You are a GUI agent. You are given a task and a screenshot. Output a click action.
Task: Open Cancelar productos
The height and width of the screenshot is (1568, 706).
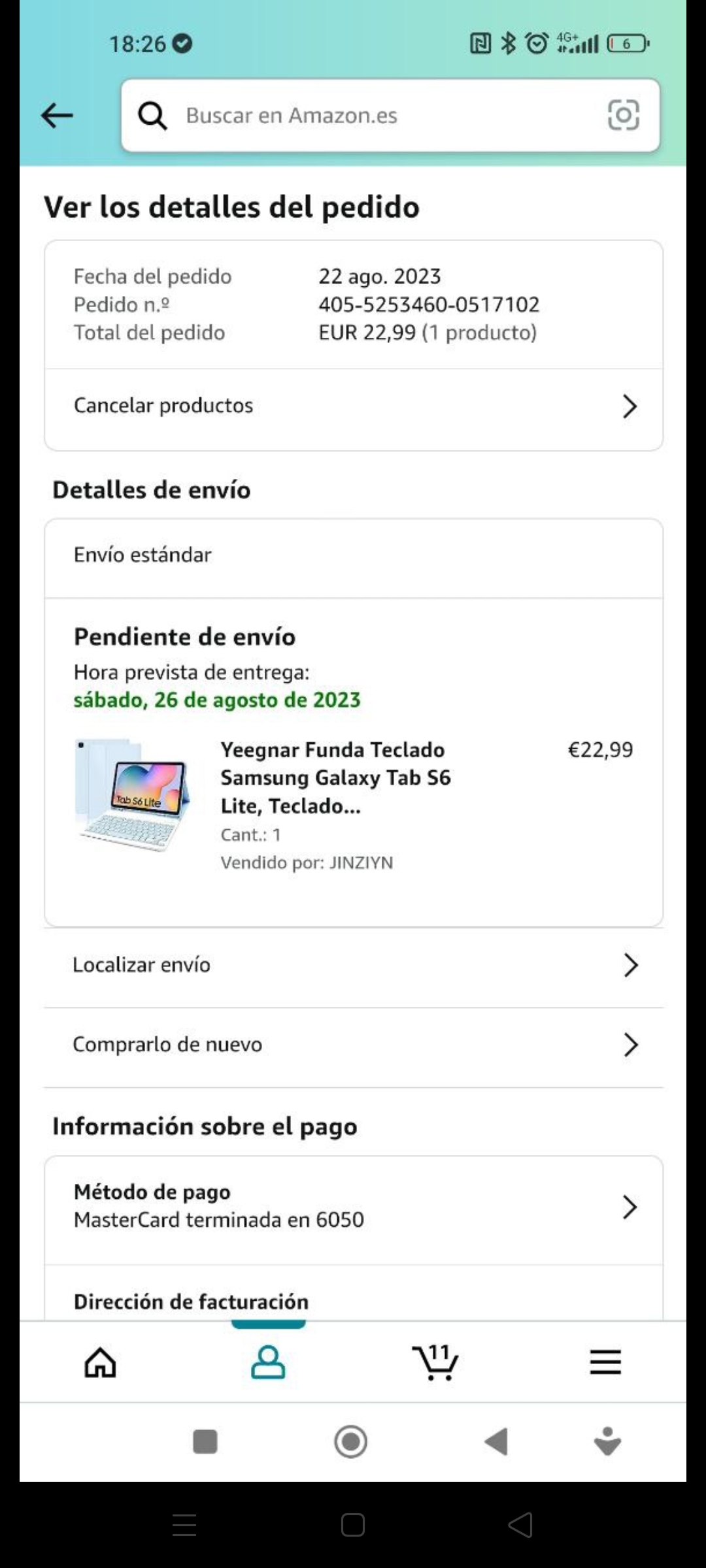[x=353, y=406]
